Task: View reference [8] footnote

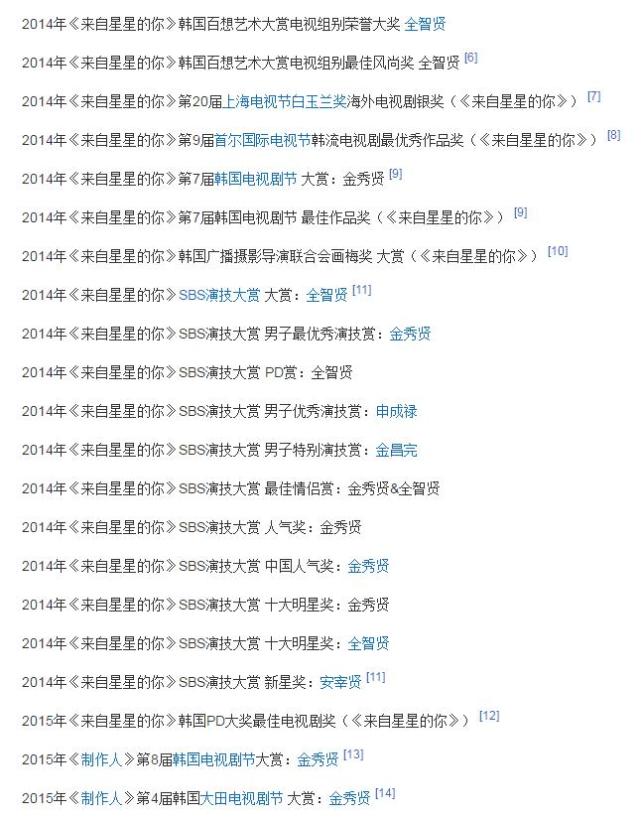Action: coord(614,135)
